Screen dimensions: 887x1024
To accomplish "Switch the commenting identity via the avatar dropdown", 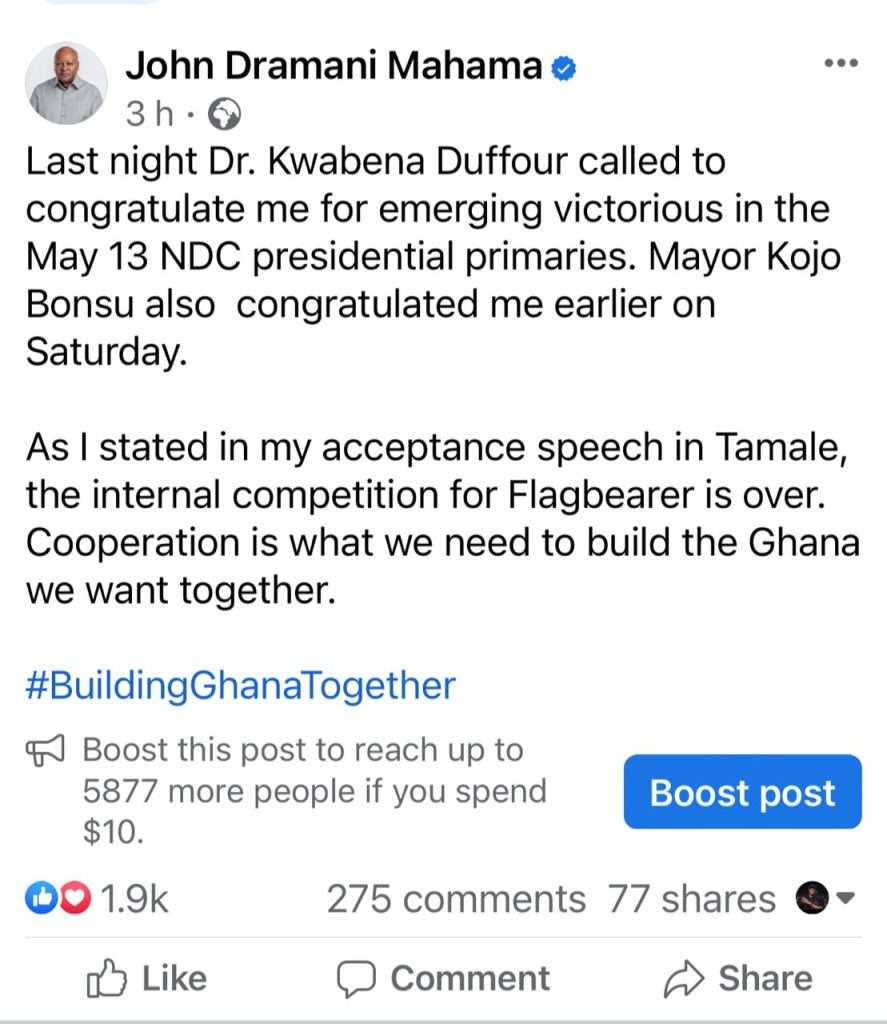I will pos(826,898).
